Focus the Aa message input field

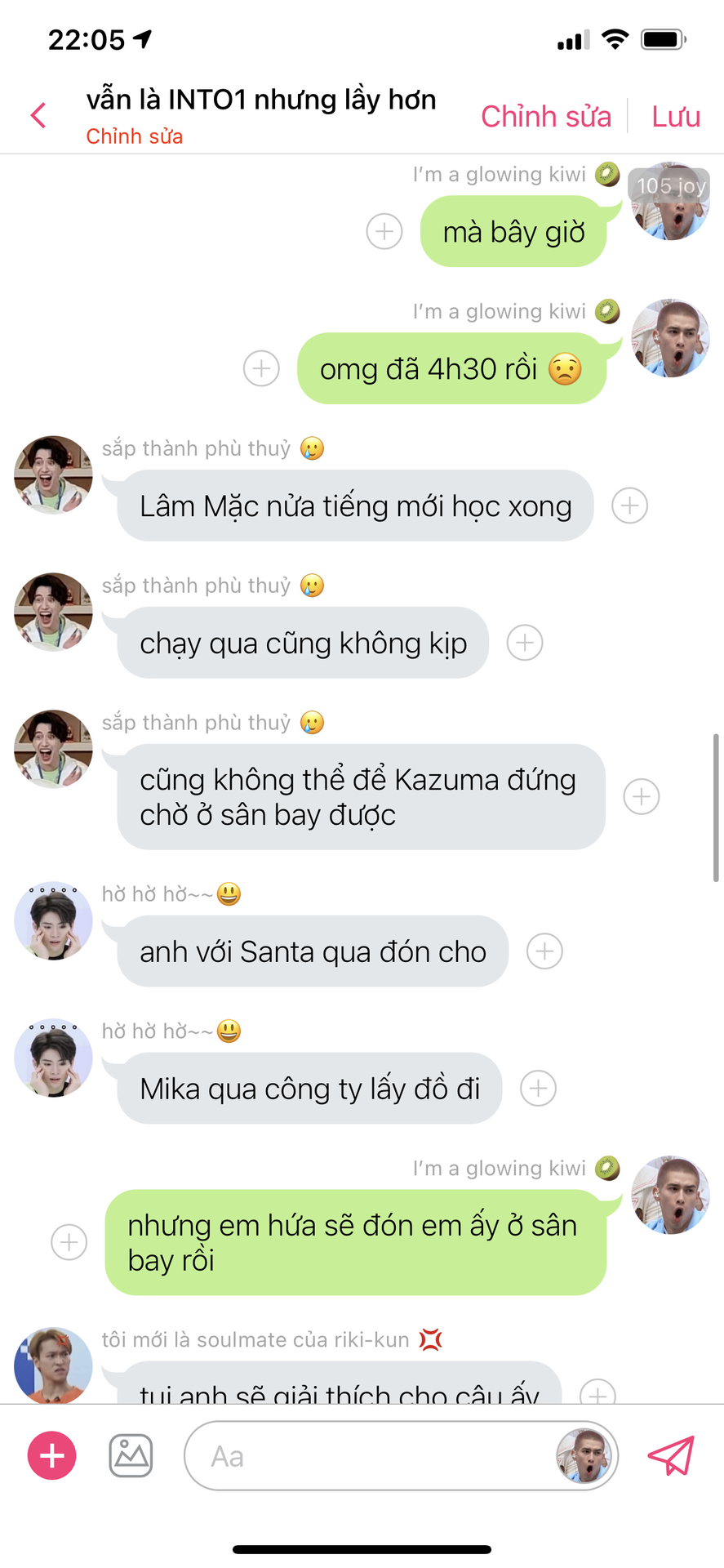pyautogui.click(x=367, y=1456)
